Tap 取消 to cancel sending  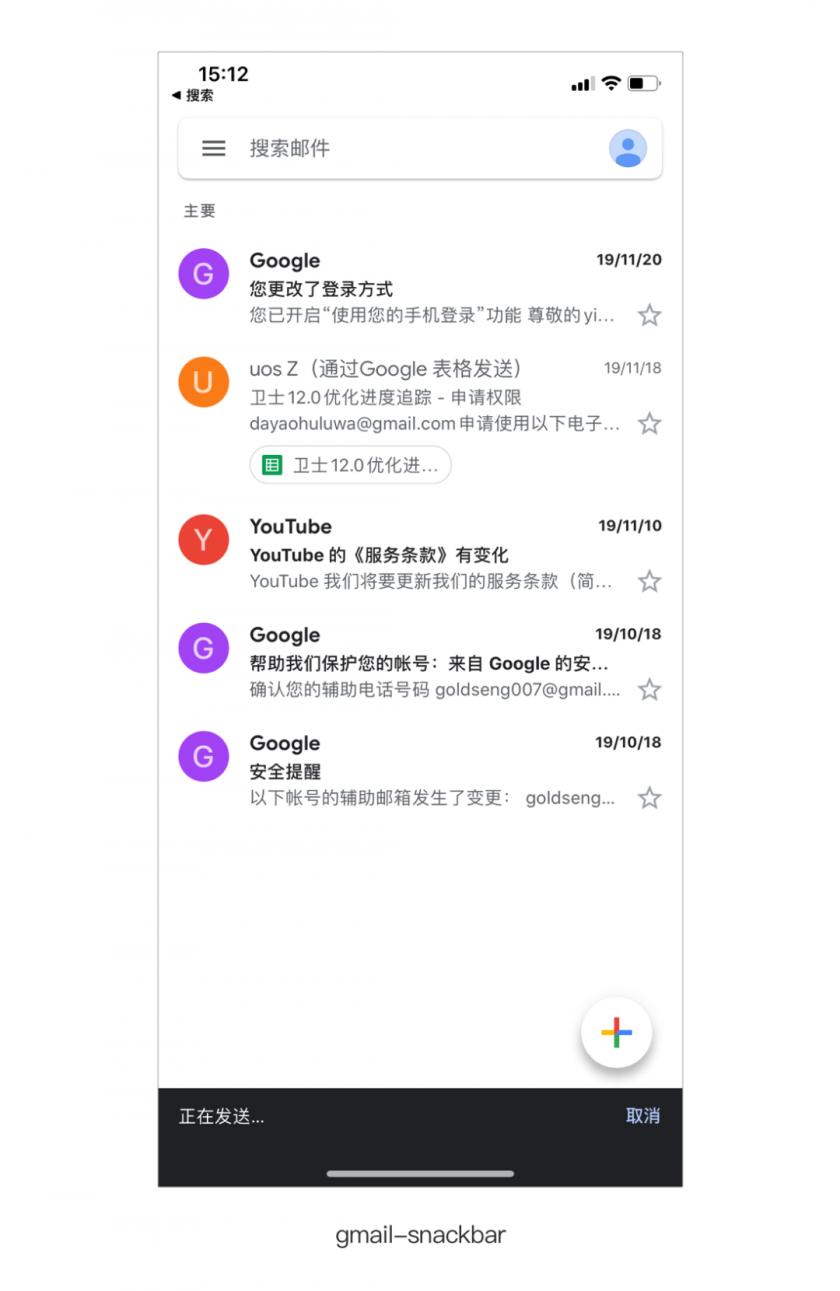642,1116
